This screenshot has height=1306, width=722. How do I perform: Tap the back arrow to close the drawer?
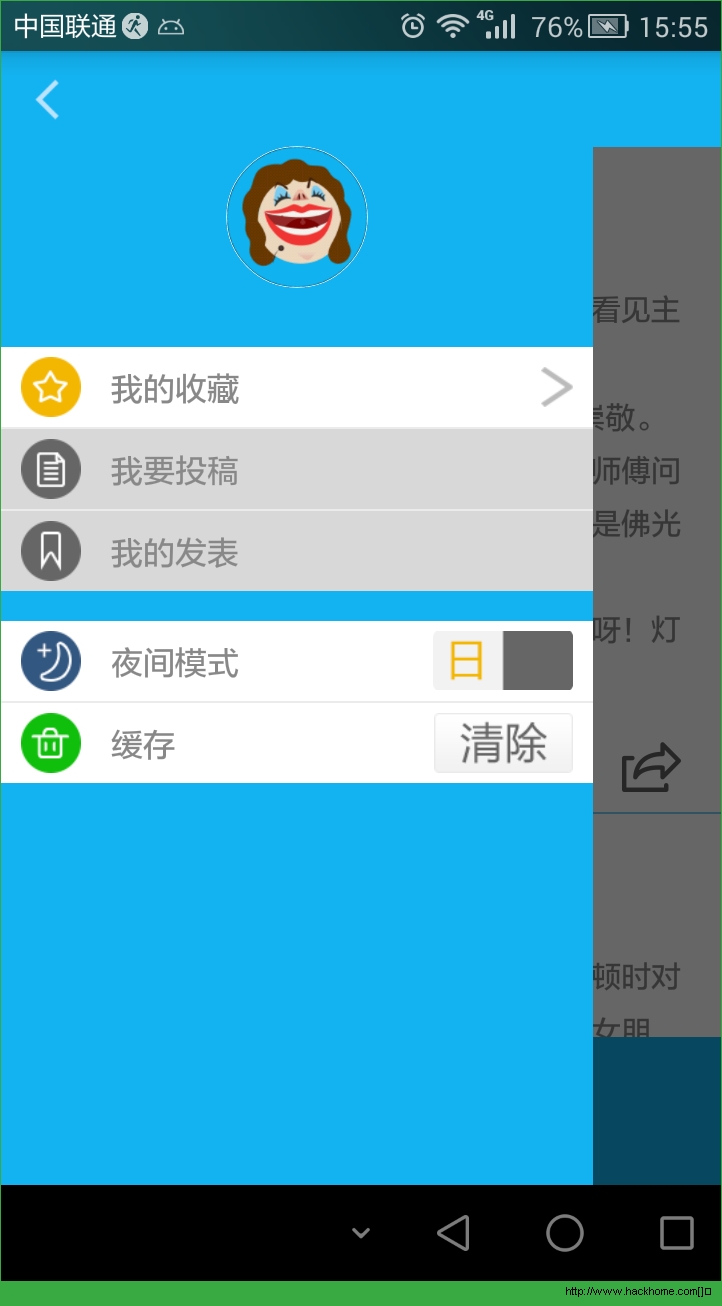pyautogui.click(x=47, y=100)
